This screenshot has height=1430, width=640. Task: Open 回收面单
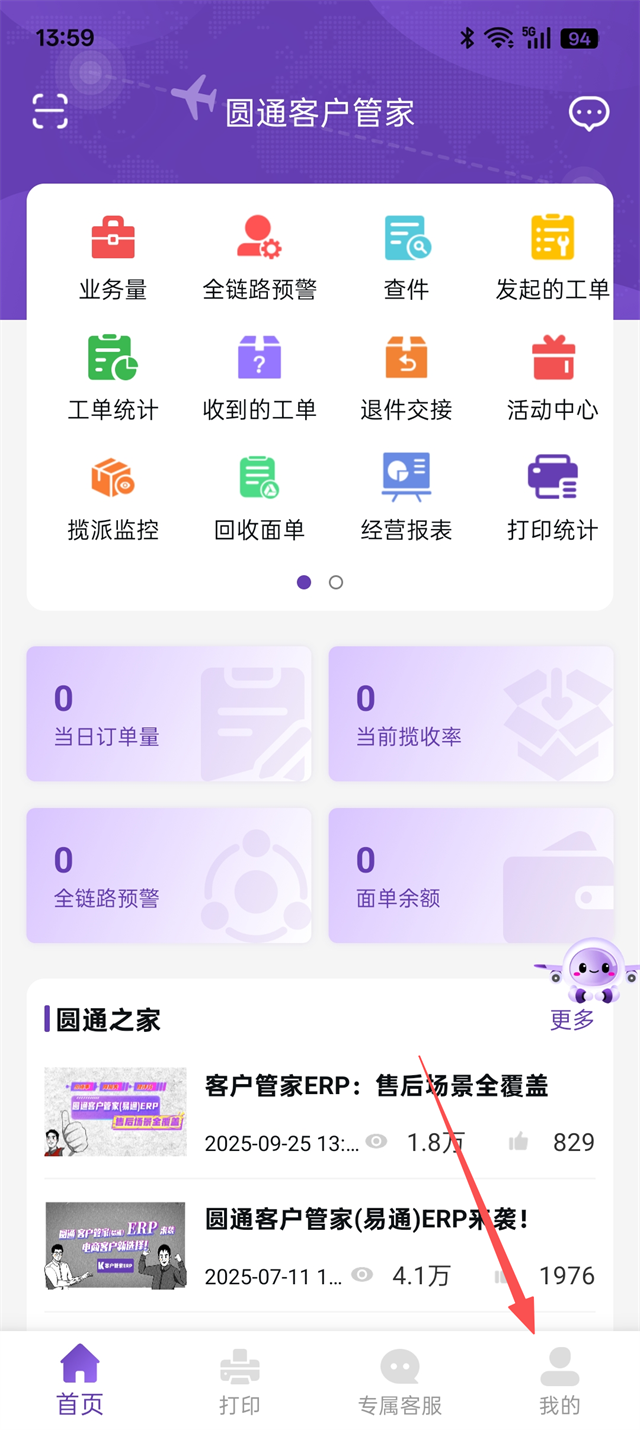point(260,498)
